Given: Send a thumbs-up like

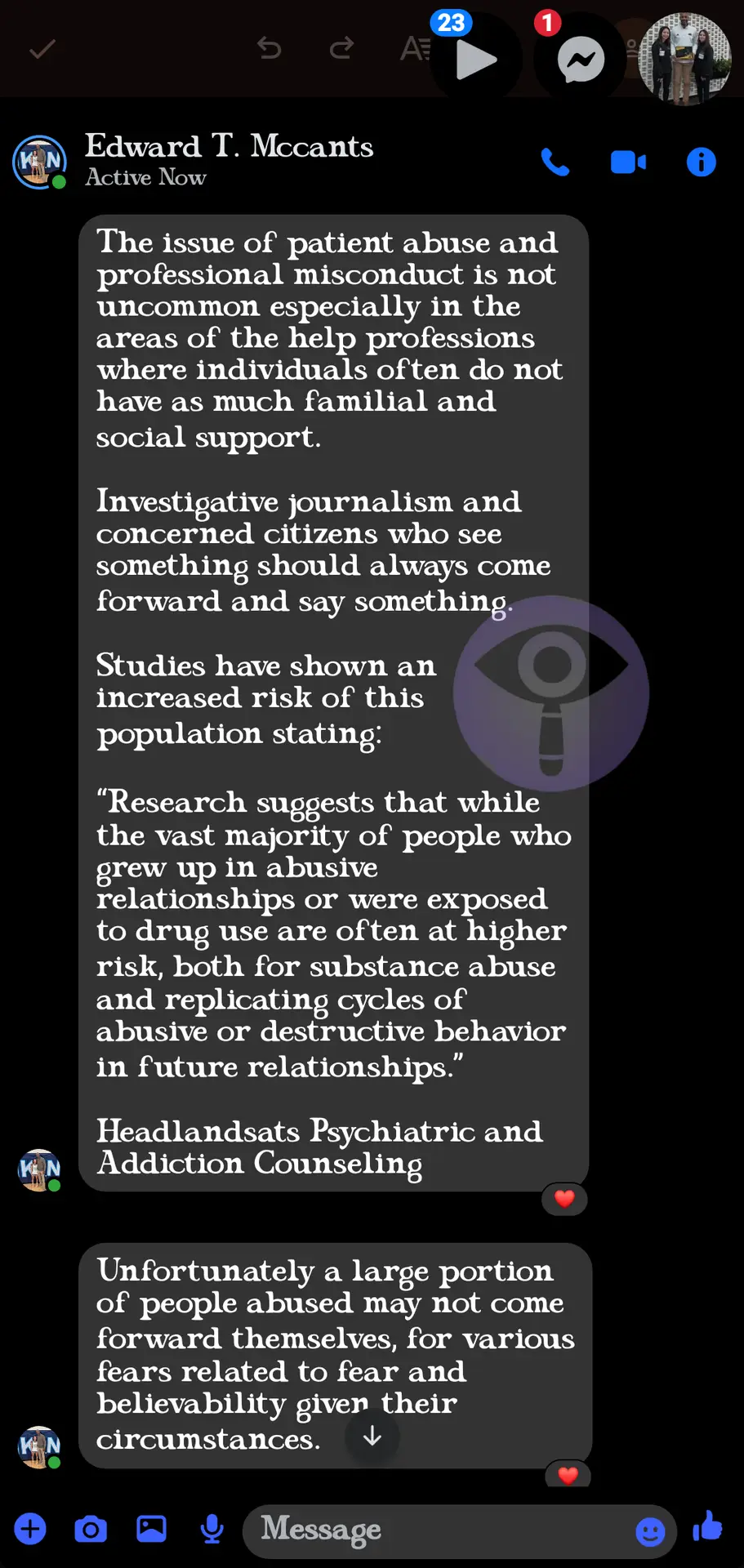Looking at the screenshot, I should coord(707,1526).
